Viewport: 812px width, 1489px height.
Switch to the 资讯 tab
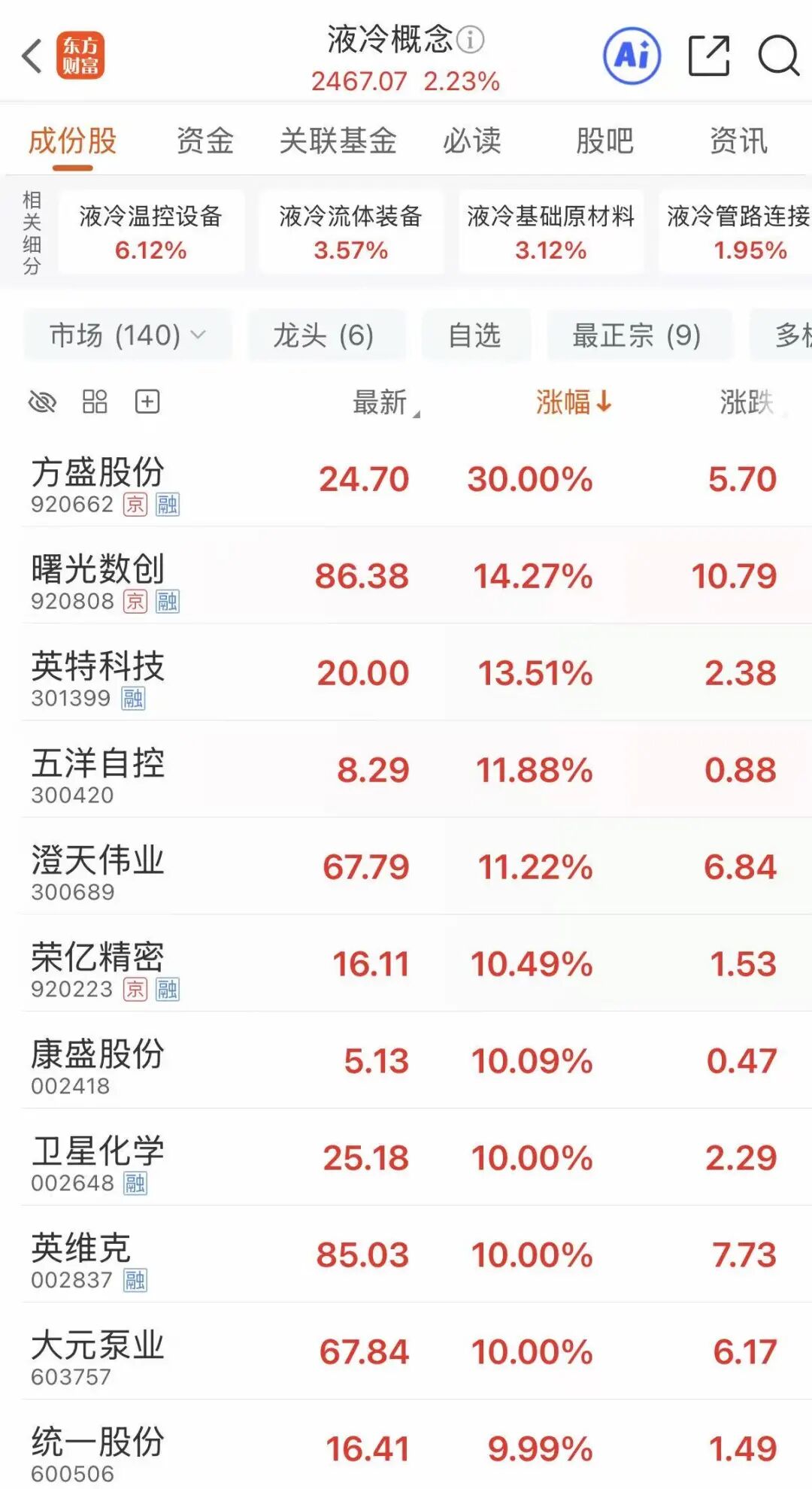[738, 141]
